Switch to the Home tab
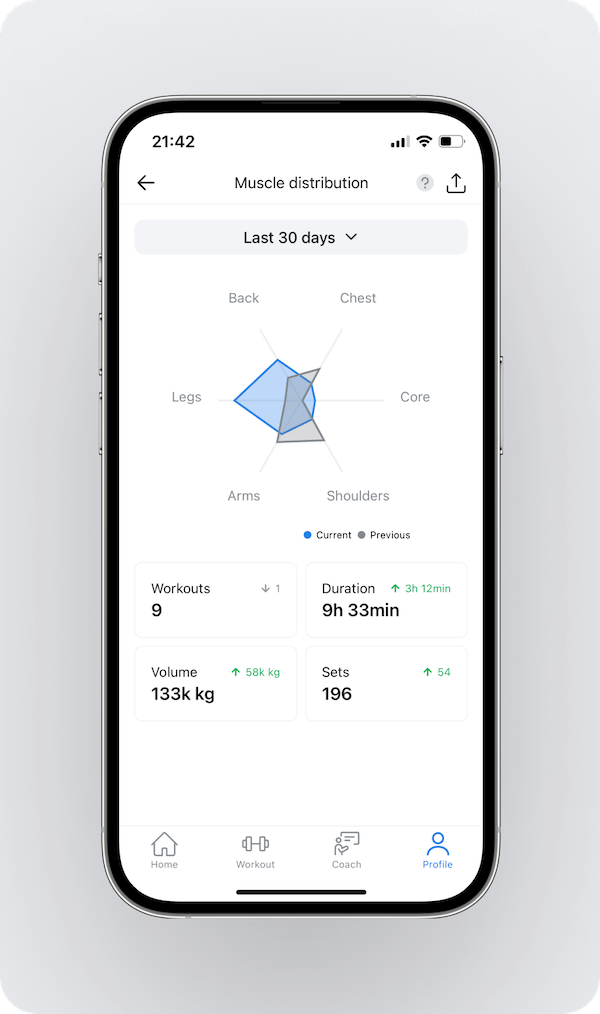Image resolution: width=600 pixels, height=1014 pixels. click(164, 850)
